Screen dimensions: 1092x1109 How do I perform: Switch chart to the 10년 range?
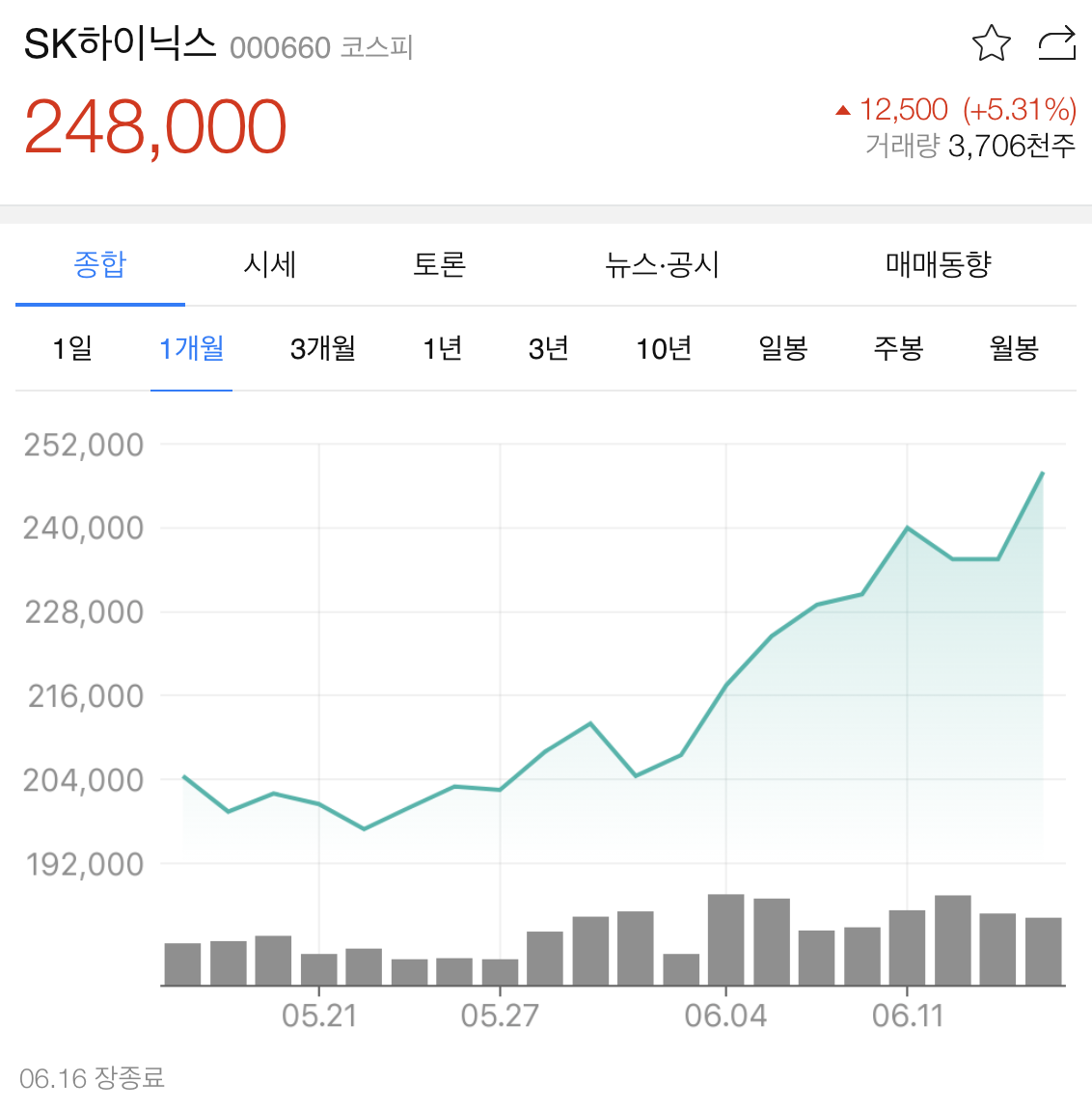point(665,348)
